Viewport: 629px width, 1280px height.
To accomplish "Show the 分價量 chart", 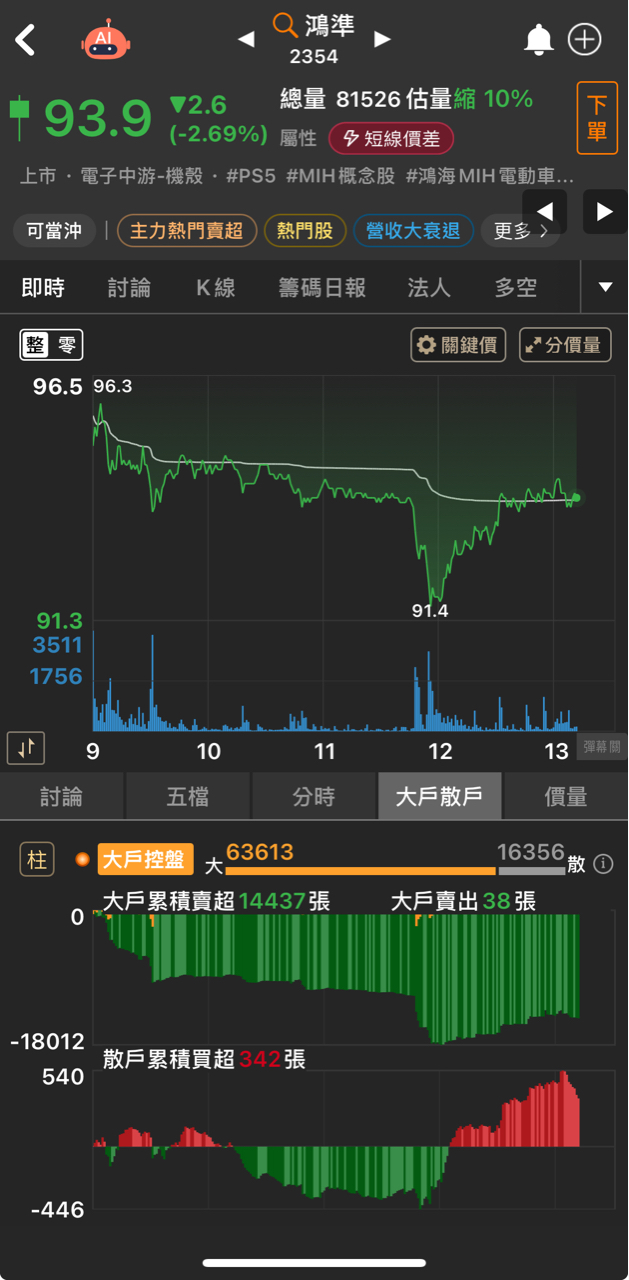I will [565, 345].
